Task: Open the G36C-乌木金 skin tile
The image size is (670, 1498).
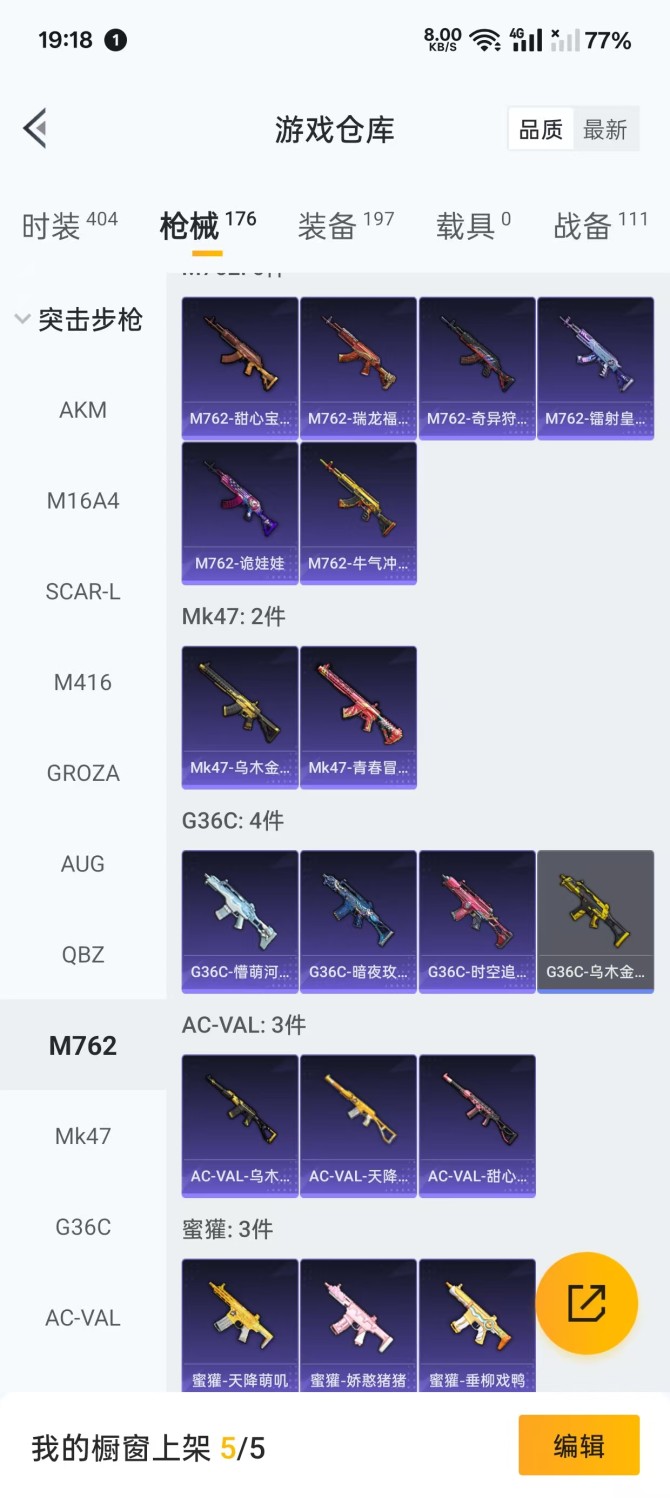Action: click(x=595, y=920)
